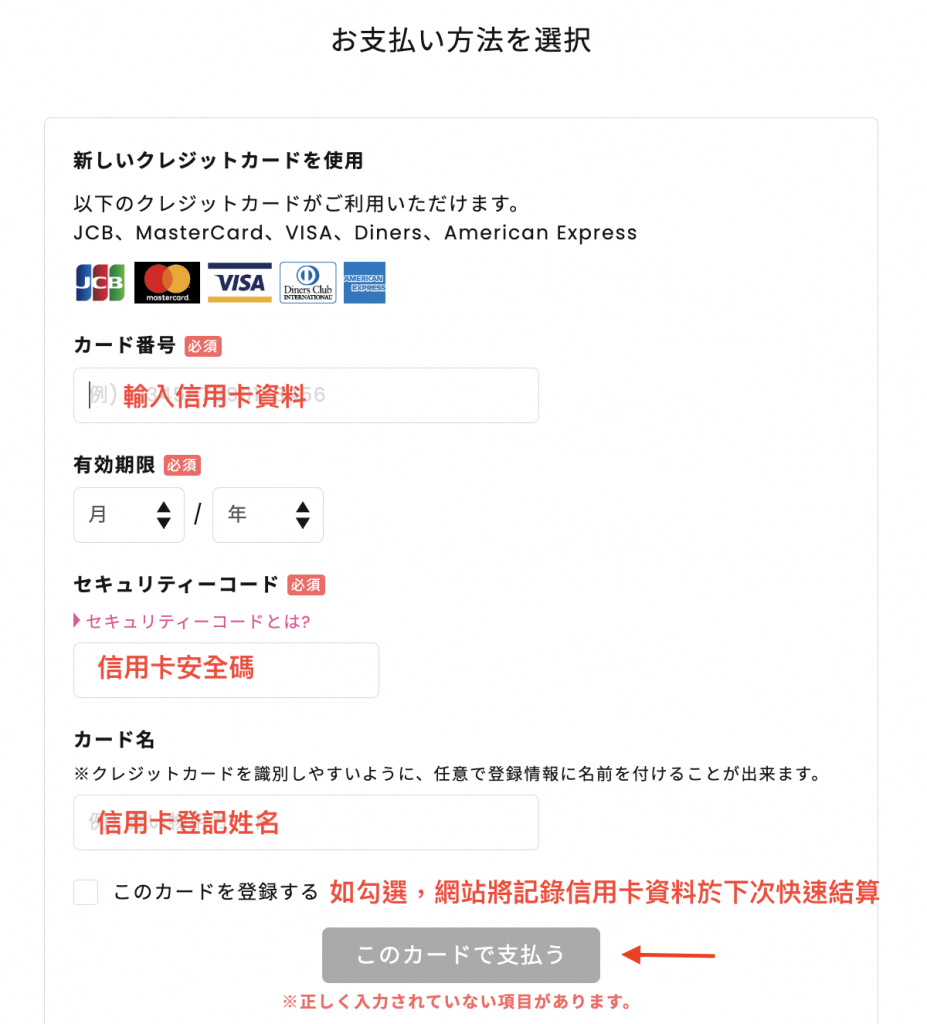This screenshot has width=927, height=1024.
Task: Check the このカードを登録する checkbox
Action: click(x=86, y=892)
